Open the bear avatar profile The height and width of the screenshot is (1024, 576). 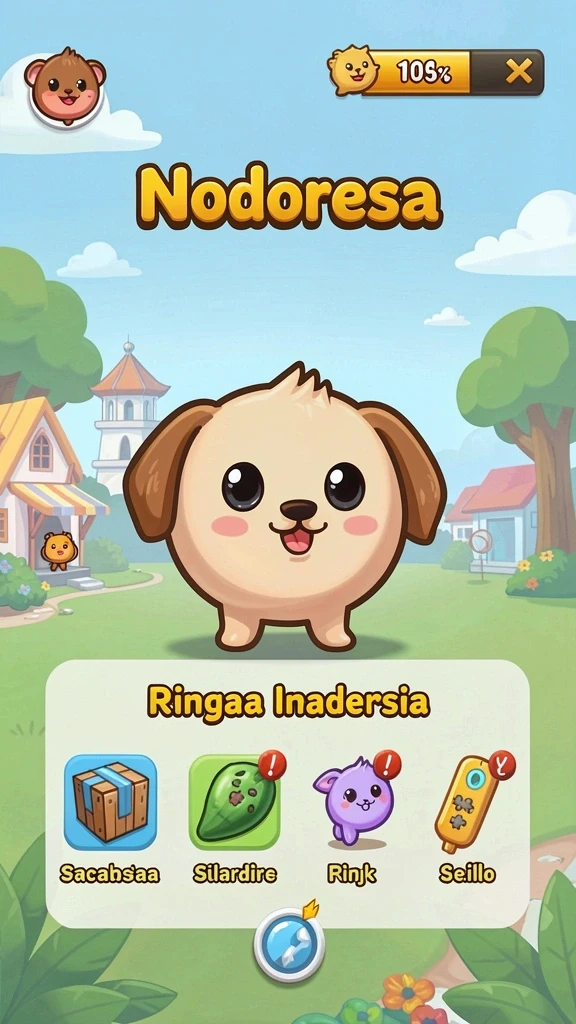pyautogui.click(x=65, y=87)
